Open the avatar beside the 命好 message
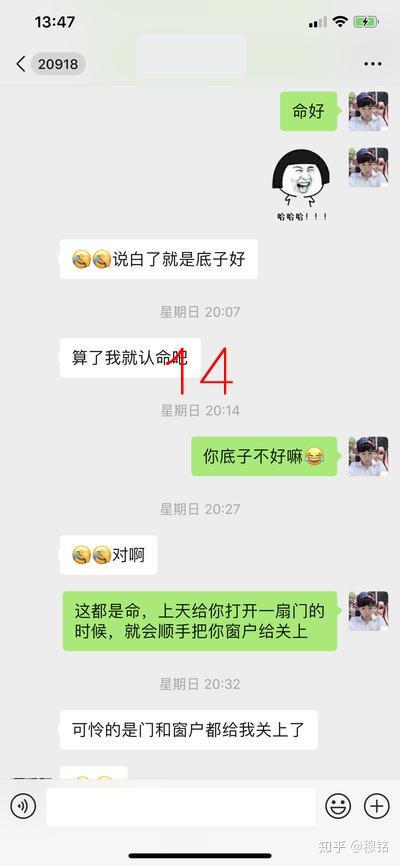Image resolution: width=400 pixels, height=866 pixels. (368, 111)
